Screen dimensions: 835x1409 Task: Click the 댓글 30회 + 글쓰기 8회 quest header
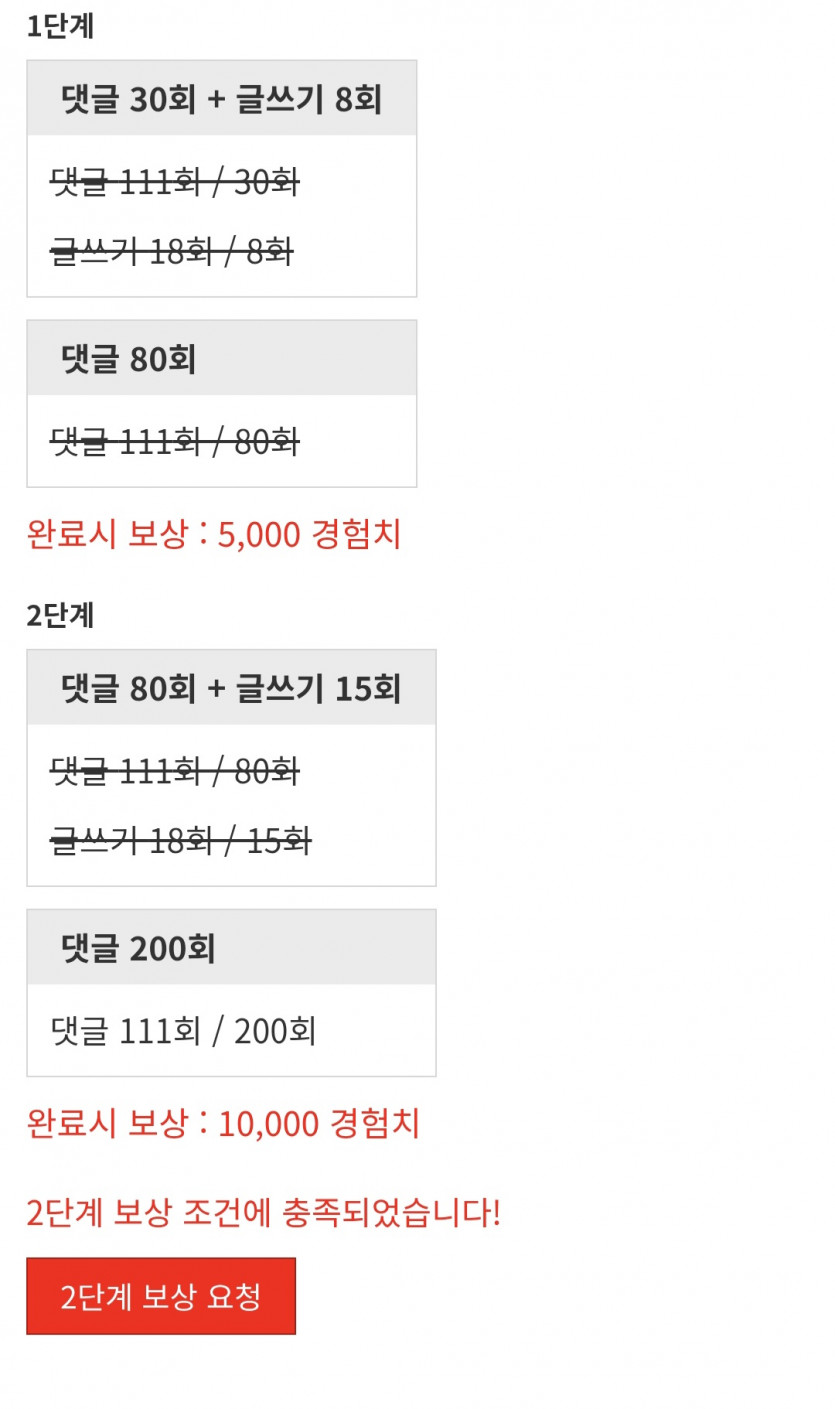(222, 97)
